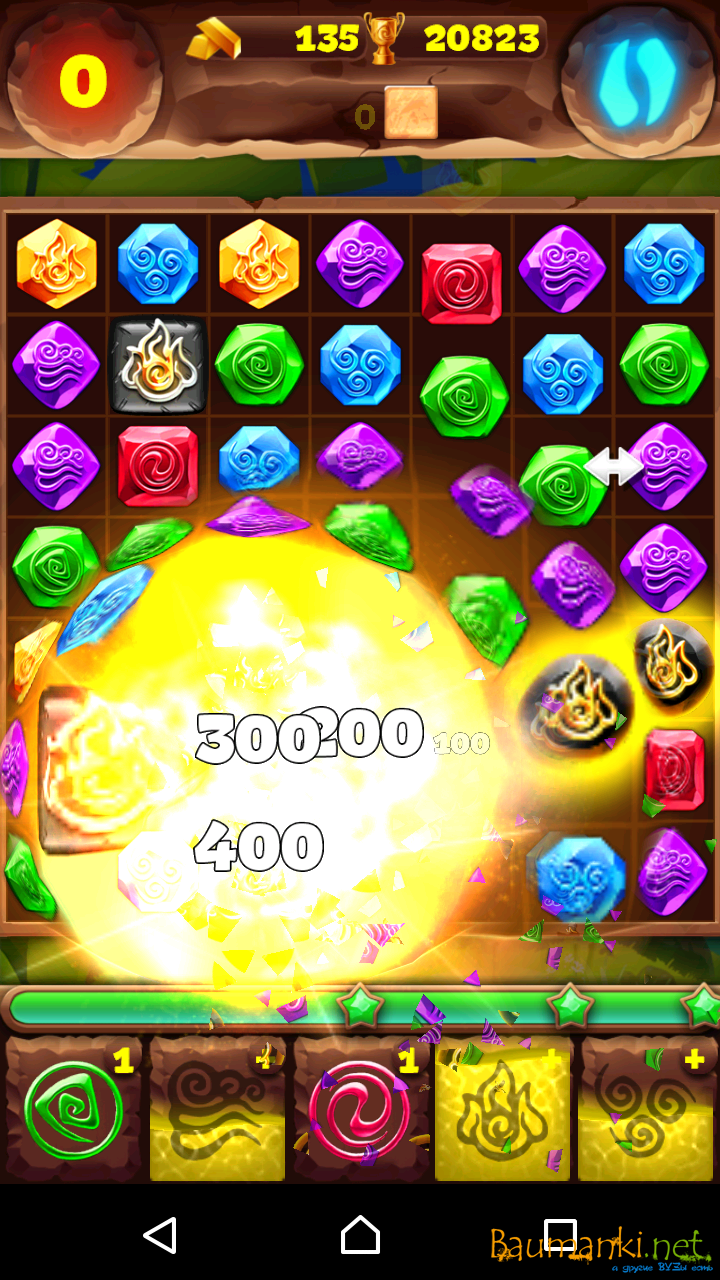Go back with the system back button

(160, 1235)
